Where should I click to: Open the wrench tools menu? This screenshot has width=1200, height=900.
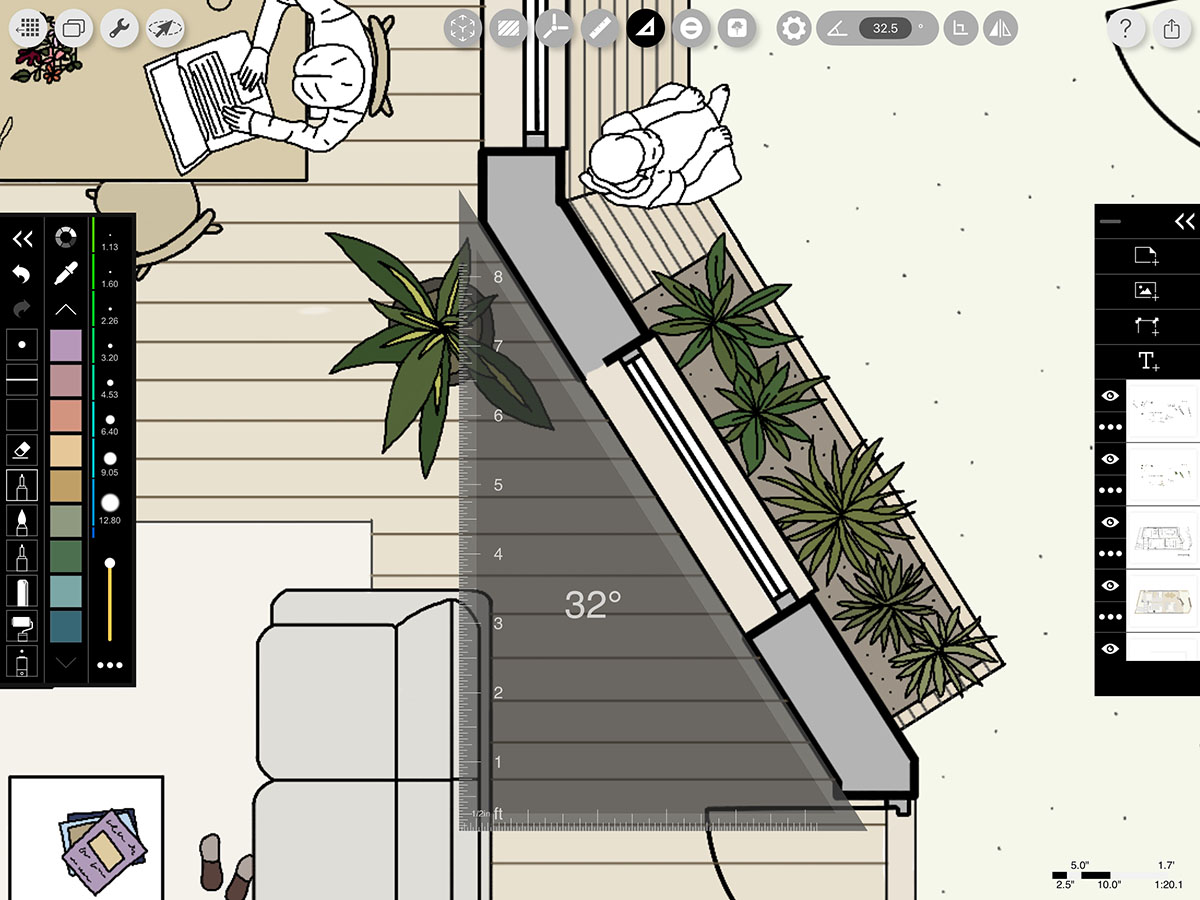click(x=119, y=29)
